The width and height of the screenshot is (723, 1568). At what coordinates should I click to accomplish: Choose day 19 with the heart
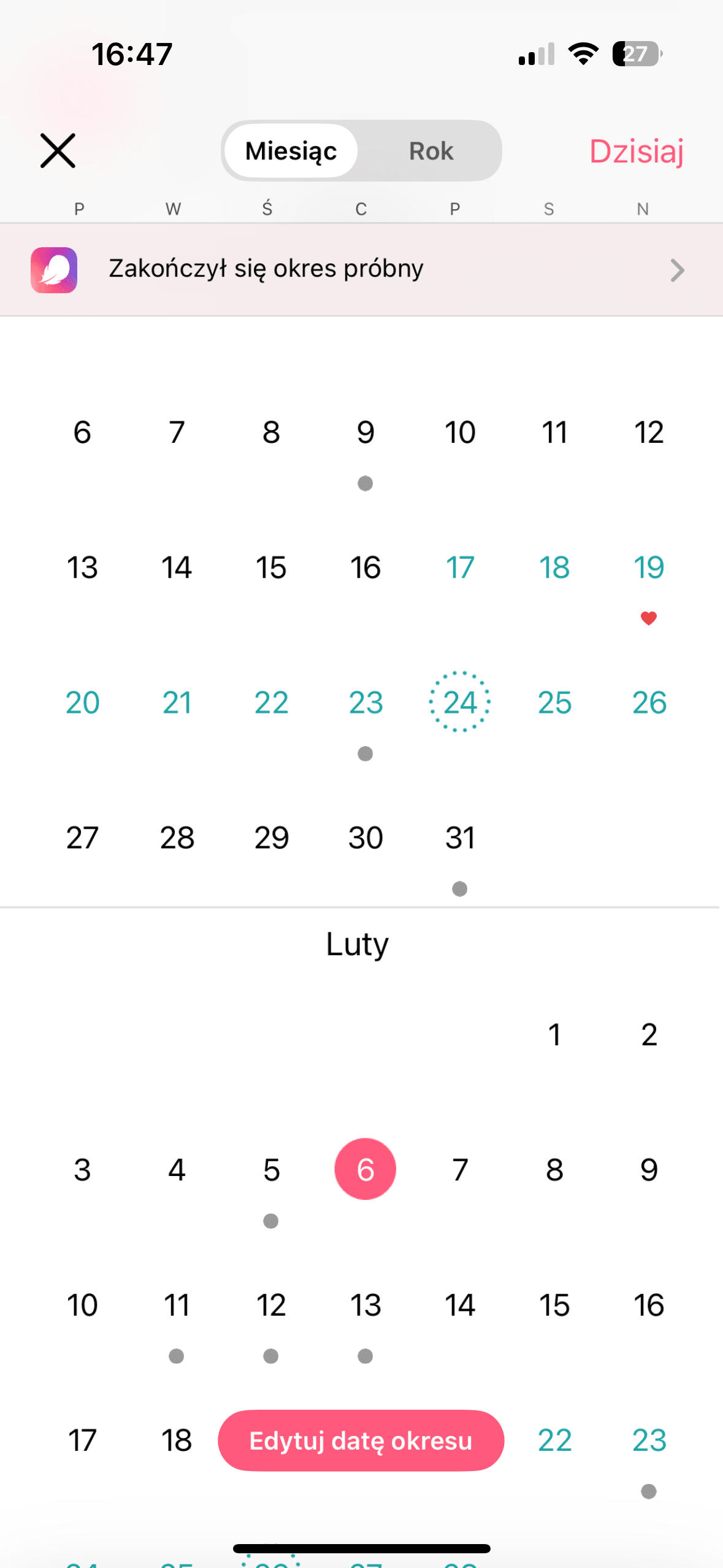[x=648, y=567]
